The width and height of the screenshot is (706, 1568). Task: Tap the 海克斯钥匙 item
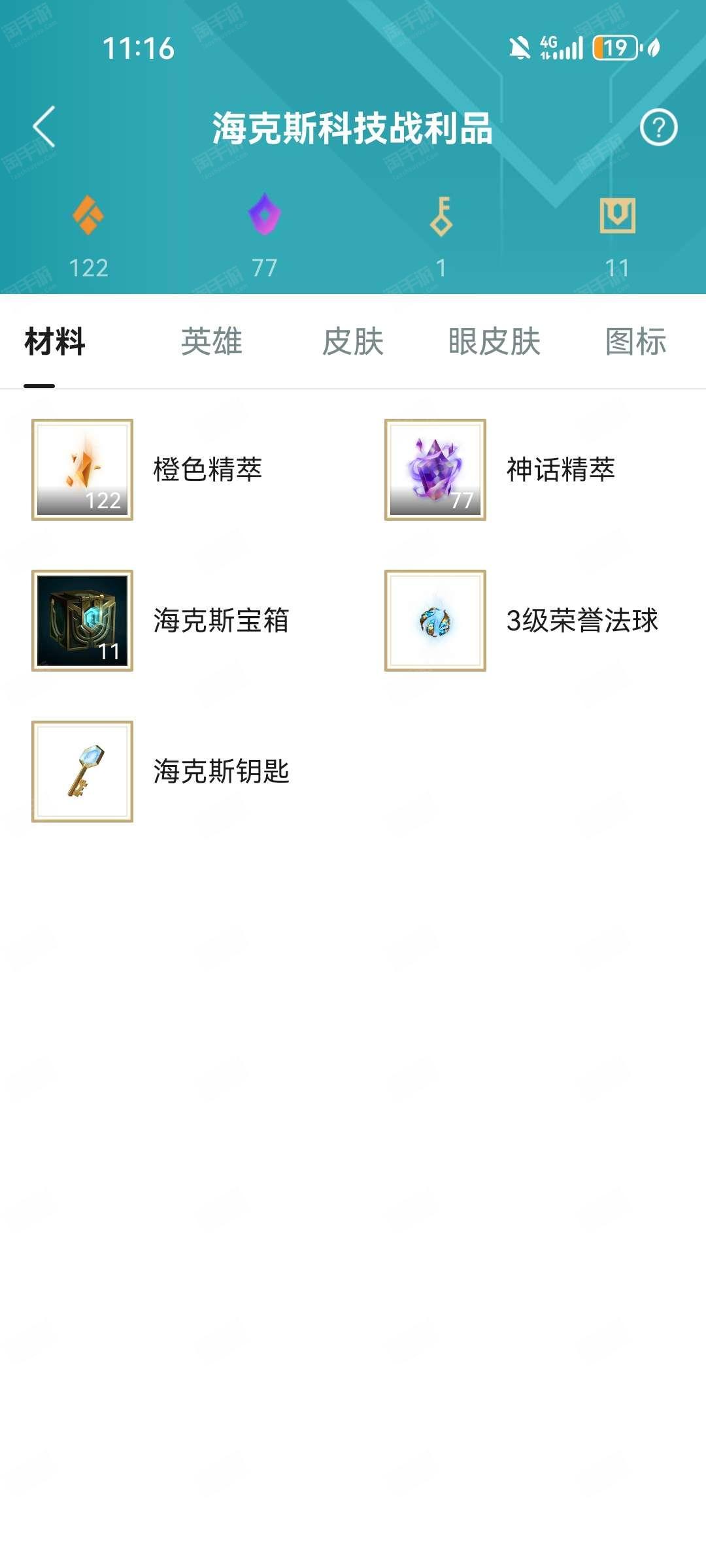82,772
